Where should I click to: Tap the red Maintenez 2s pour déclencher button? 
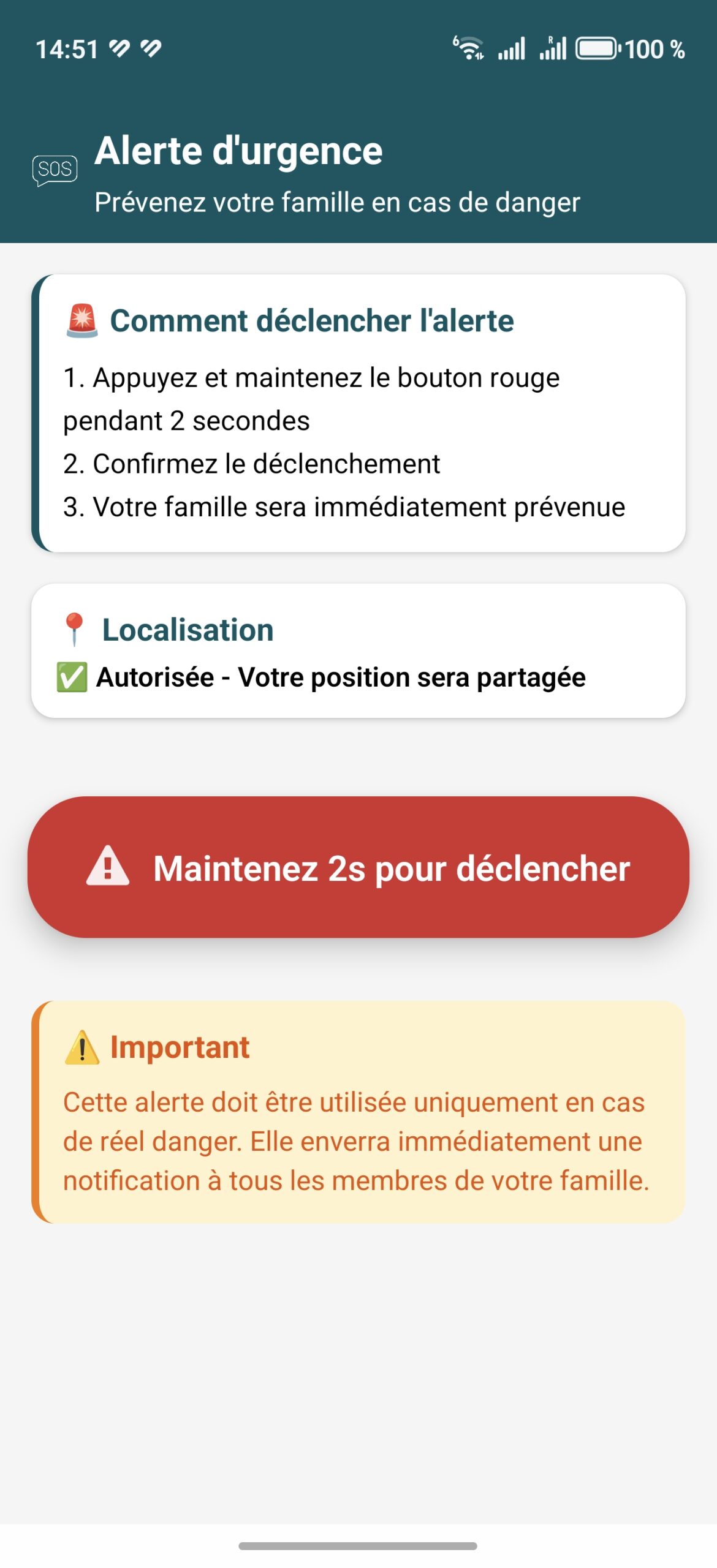pos(358,867)
